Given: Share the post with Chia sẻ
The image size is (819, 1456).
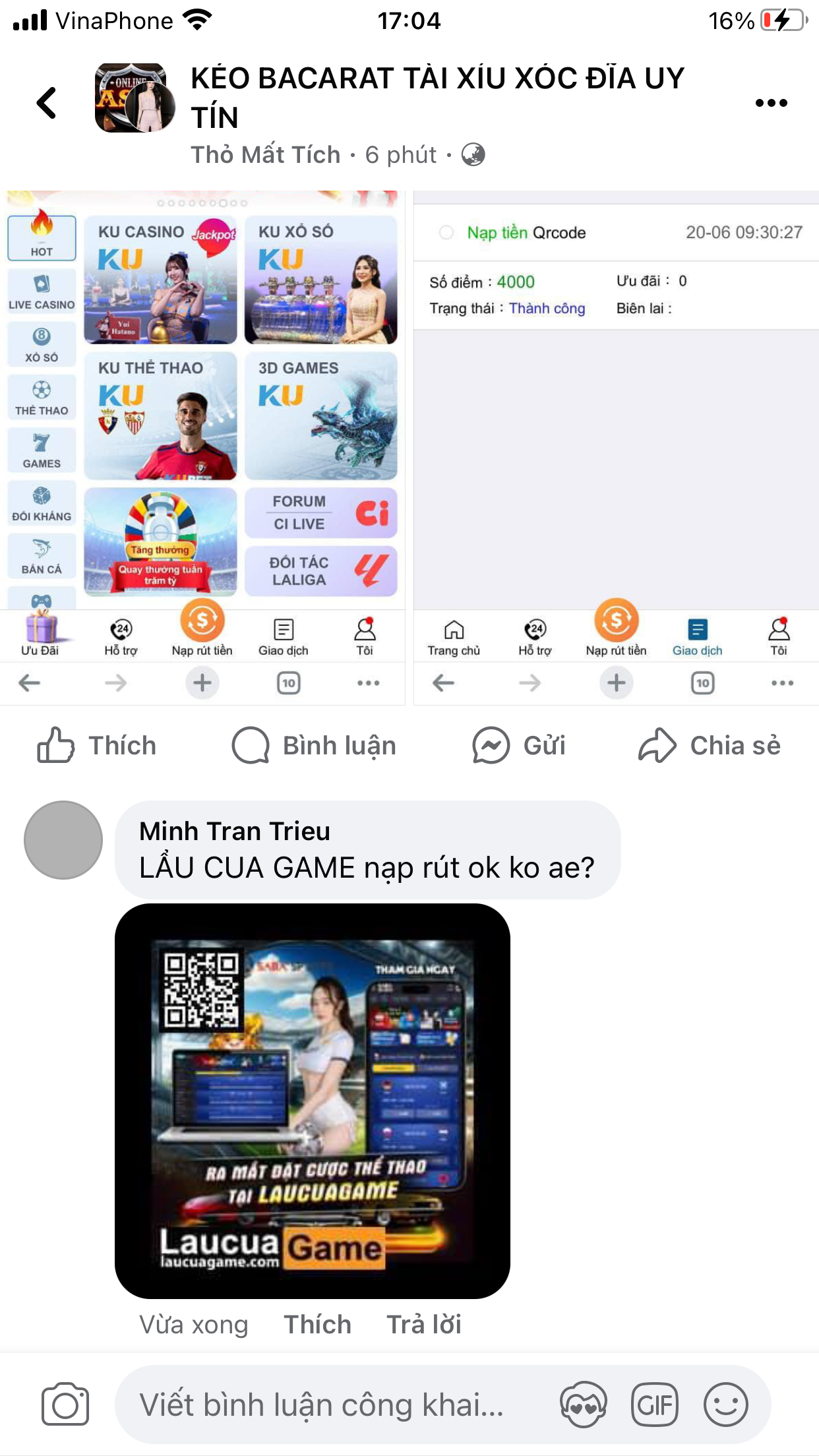Looking at the screenshot, I should click(710, 745).
